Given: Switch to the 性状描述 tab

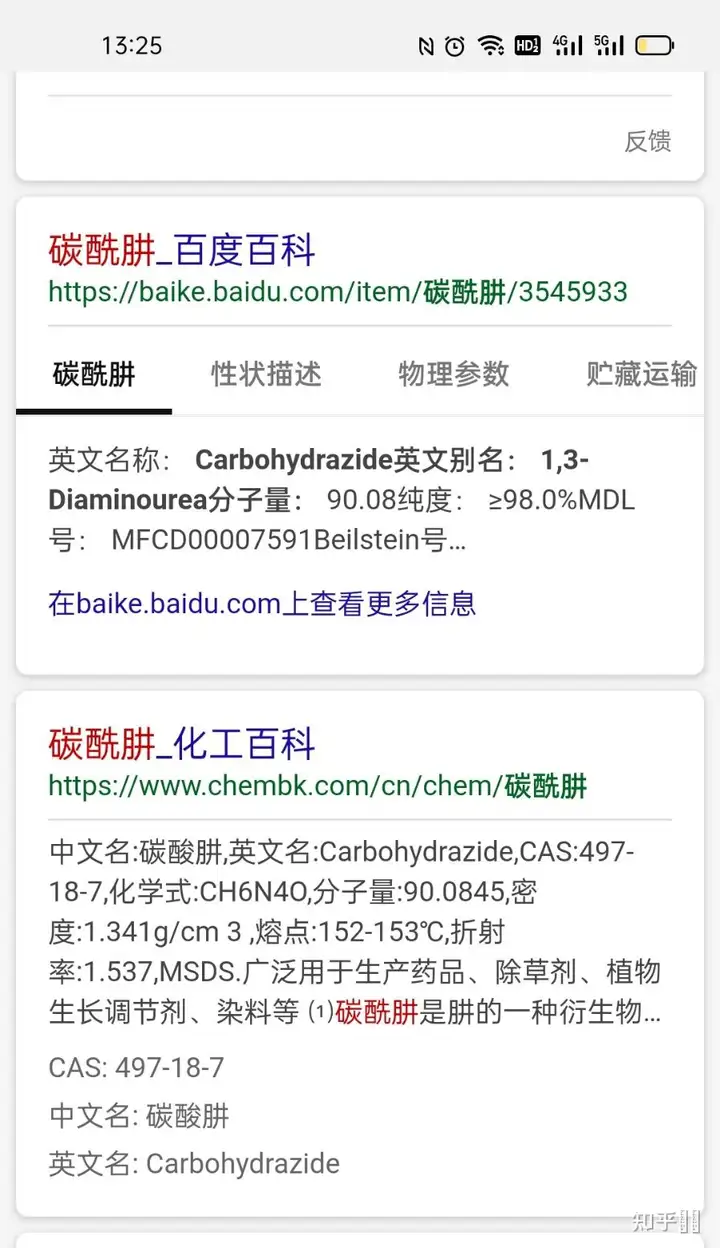Looking at the screenshot, I should [266, 374].
